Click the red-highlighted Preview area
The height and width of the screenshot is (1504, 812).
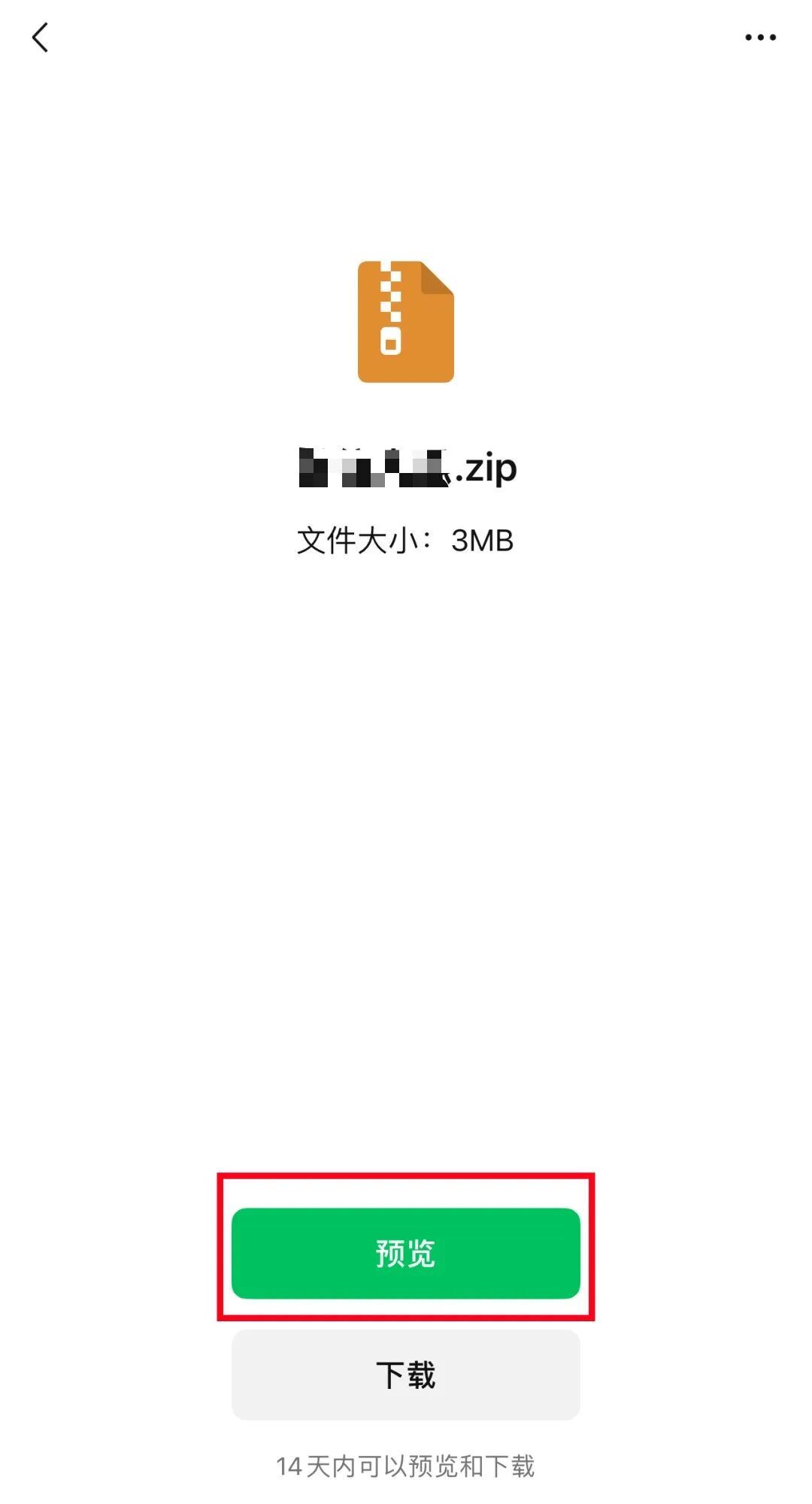click(405, 1246)
